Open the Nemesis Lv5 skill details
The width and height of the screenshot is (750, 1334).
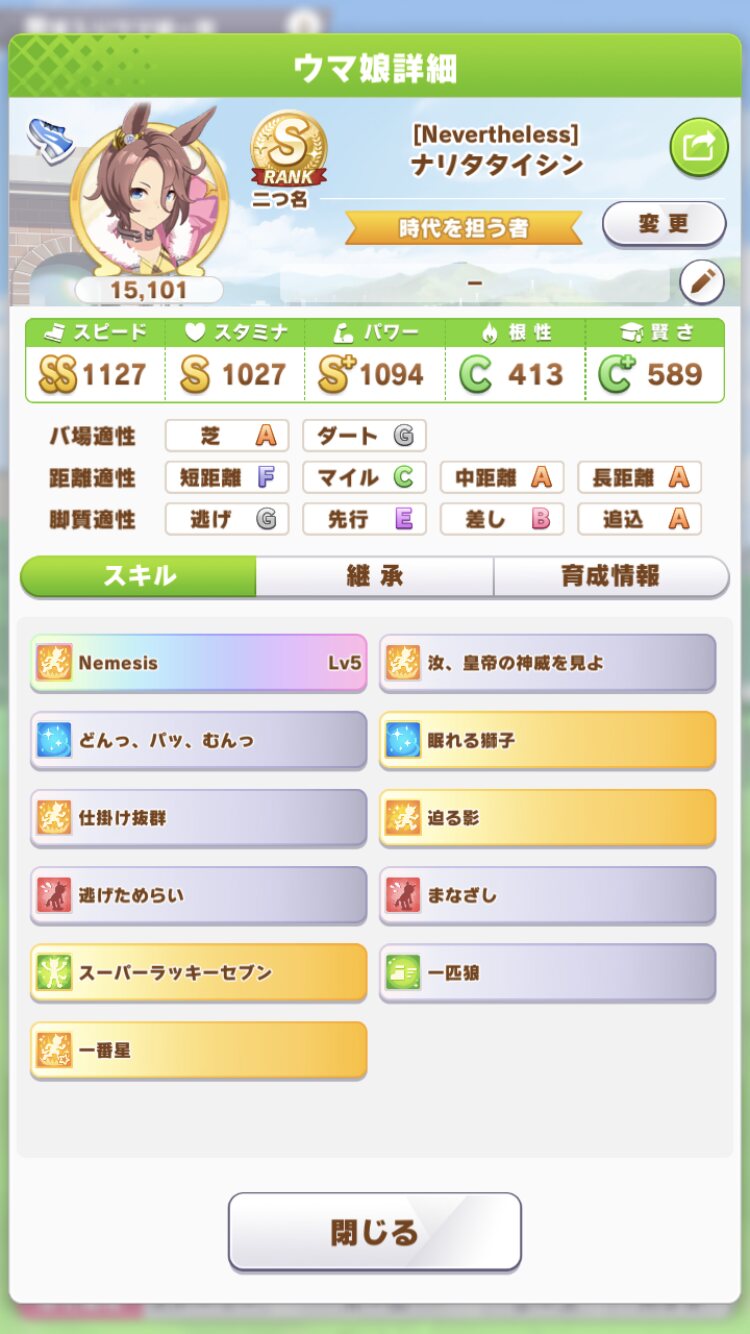[198, 662]
